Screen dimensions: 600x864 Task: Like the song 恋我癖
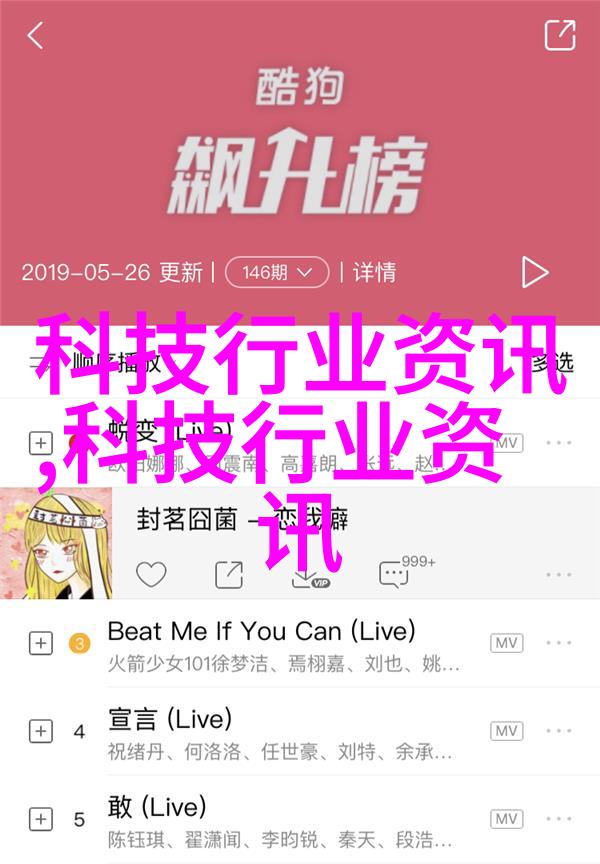click(x=152, y=574)
